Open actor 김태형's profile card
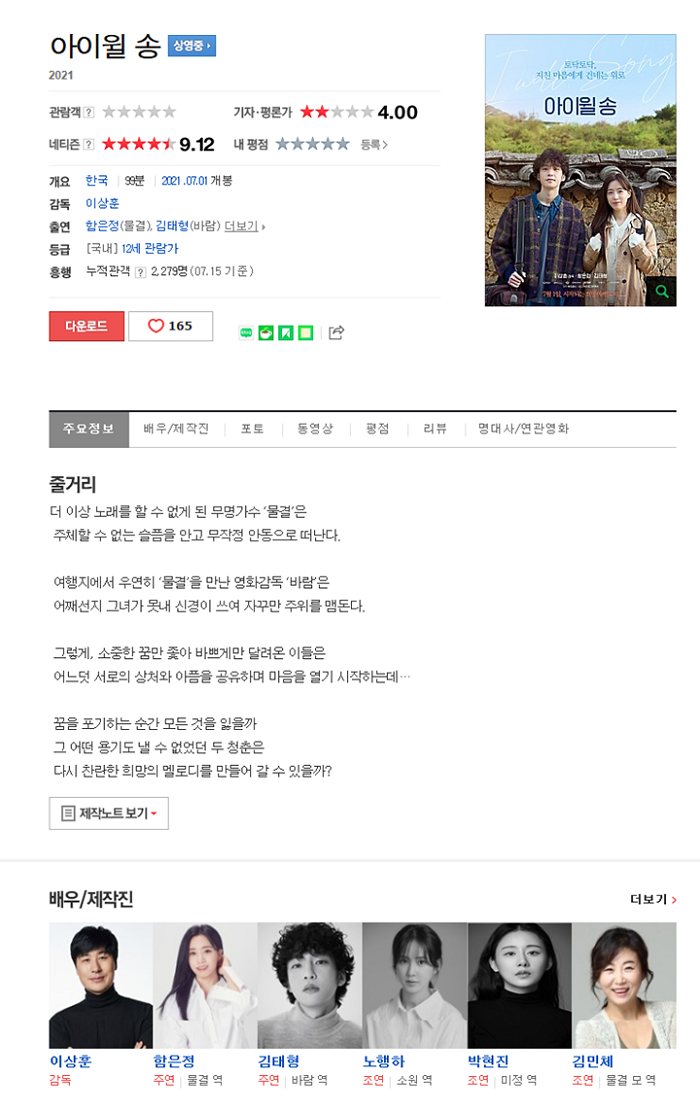 [310, 990]
